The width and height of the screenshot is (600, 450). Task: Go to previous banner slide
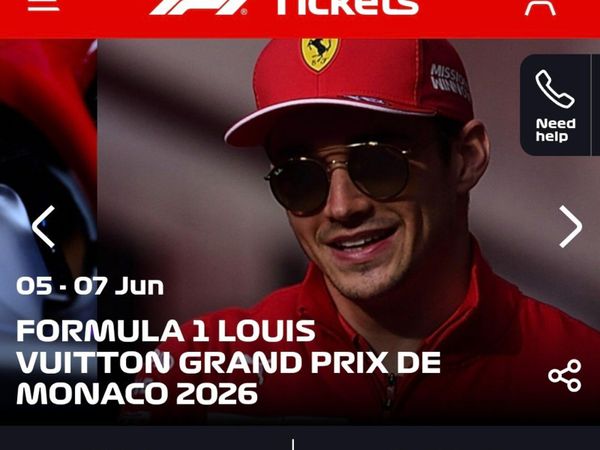[43, 227]
